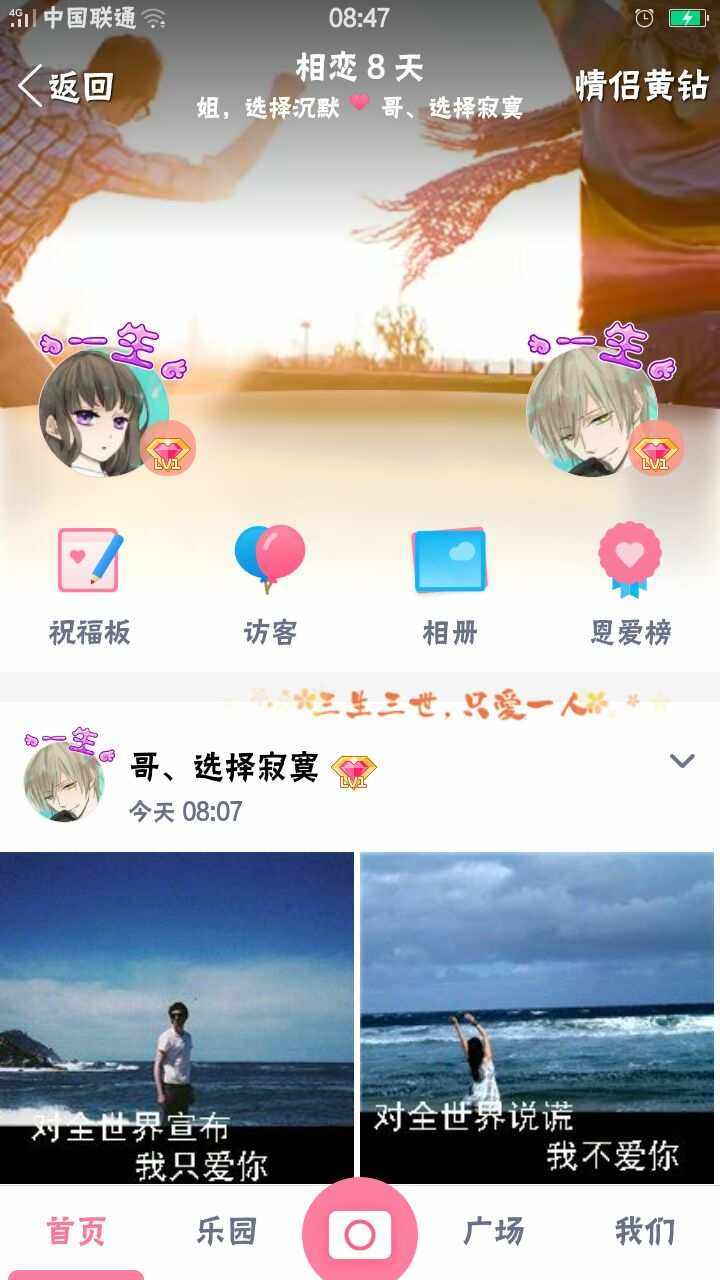Open 哥、选择寂寞 post author profile
This screenshot has height=1280, width=720.
coord(225,768)
